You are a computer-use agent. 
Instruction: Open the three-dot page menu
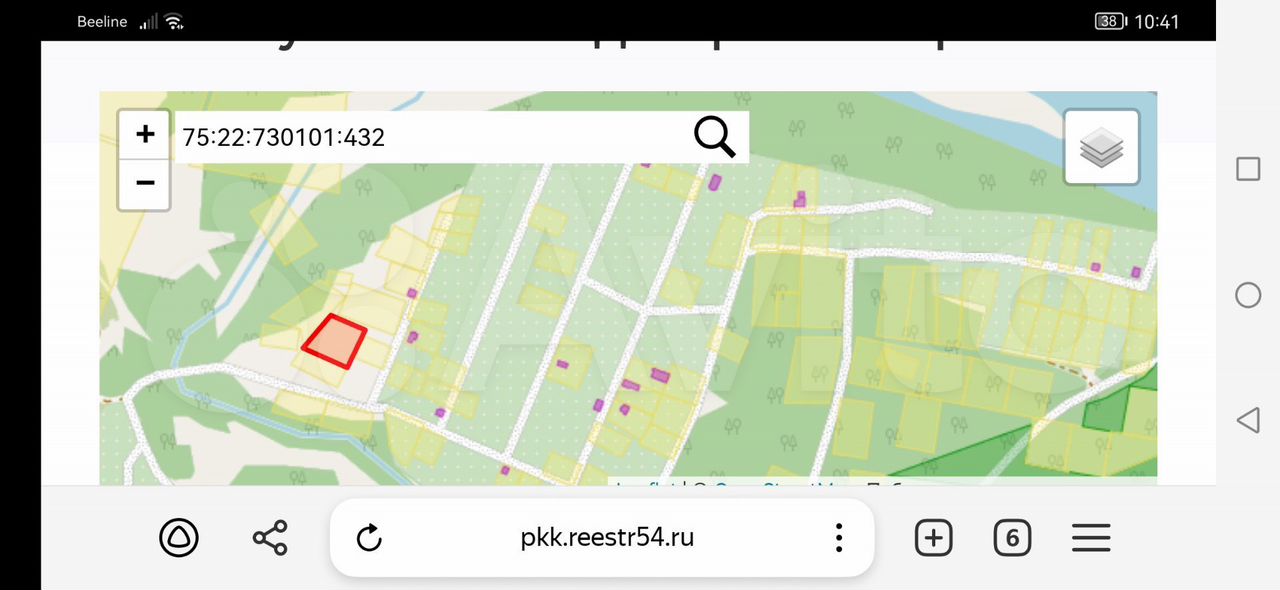(838, 538)
